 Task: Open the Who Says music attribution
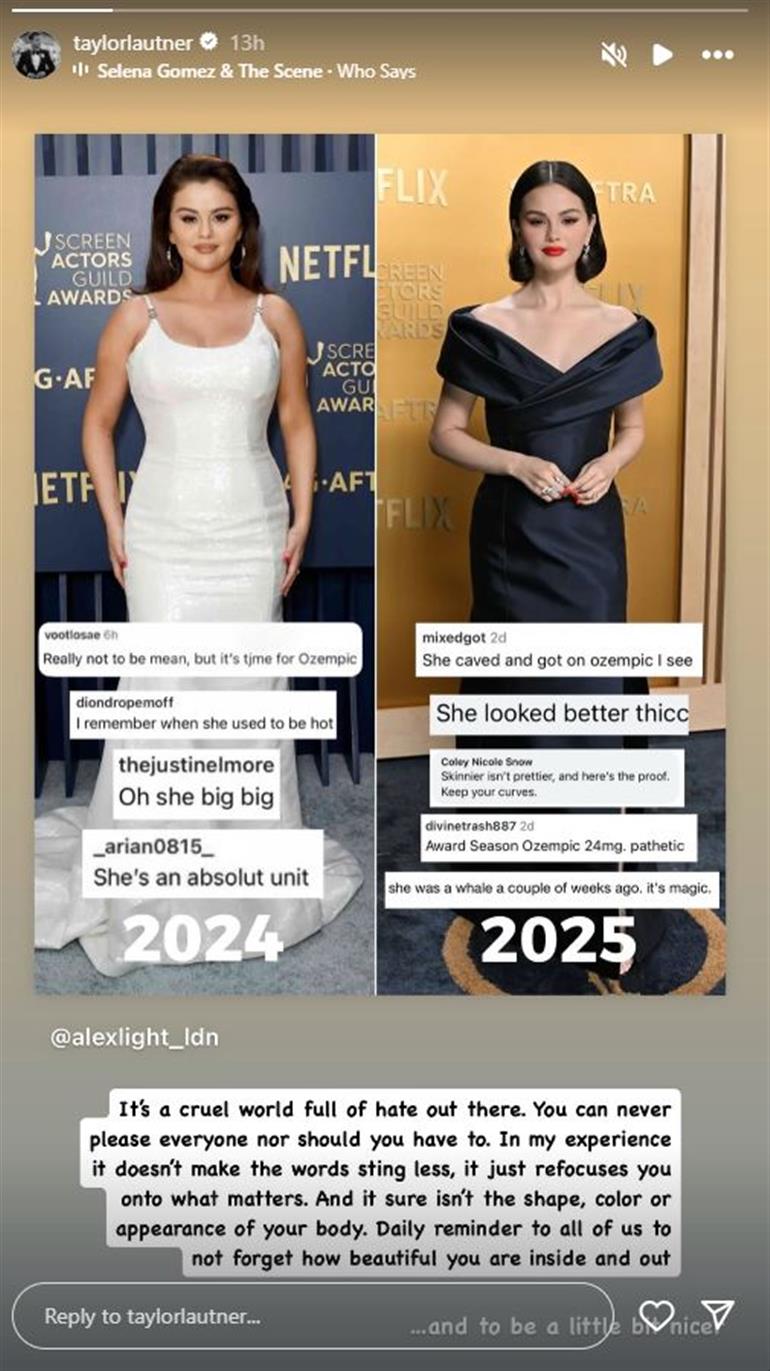tap(255, 71)
